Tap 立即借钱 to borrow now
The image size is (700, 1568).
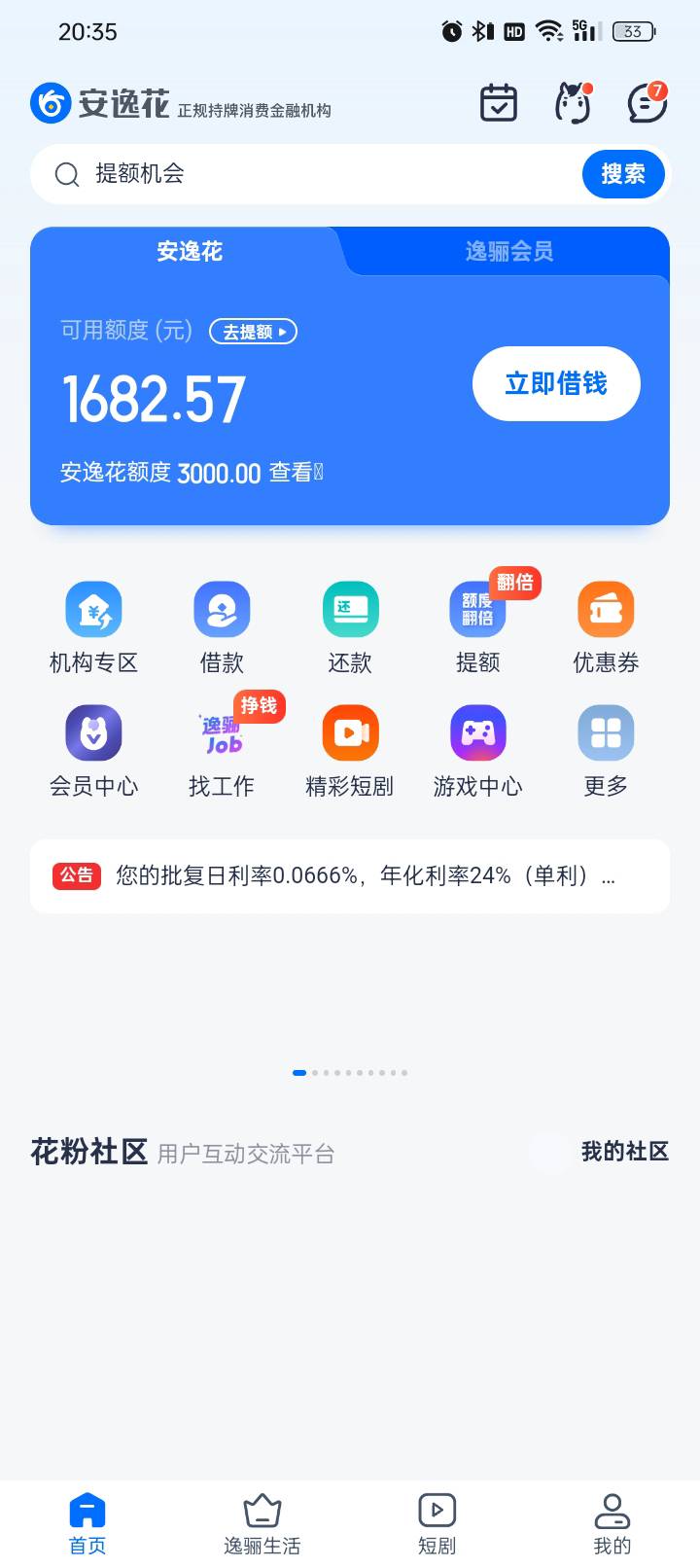[x=556, y=383]
